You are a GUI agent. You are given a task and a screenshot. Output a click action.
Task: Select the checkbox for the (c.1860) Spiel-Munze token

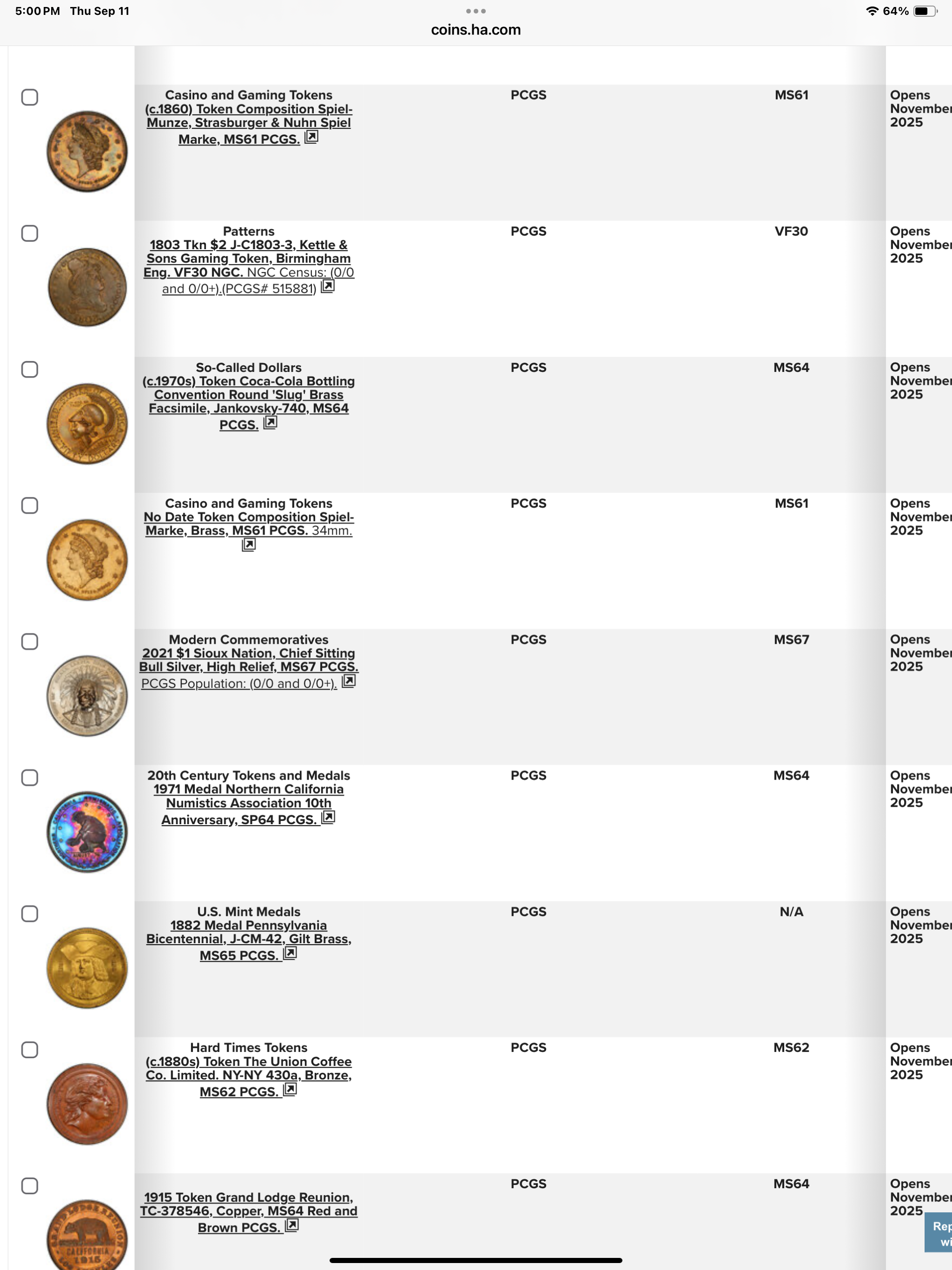tap(30, 98)
